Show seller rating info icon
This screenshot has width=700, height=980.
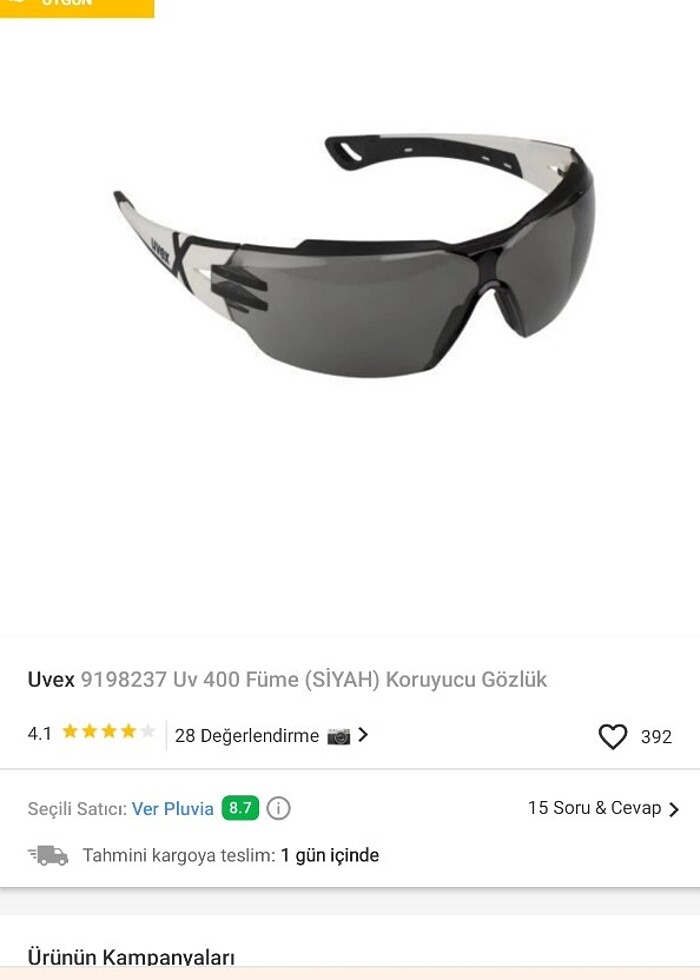pos(279,808)
